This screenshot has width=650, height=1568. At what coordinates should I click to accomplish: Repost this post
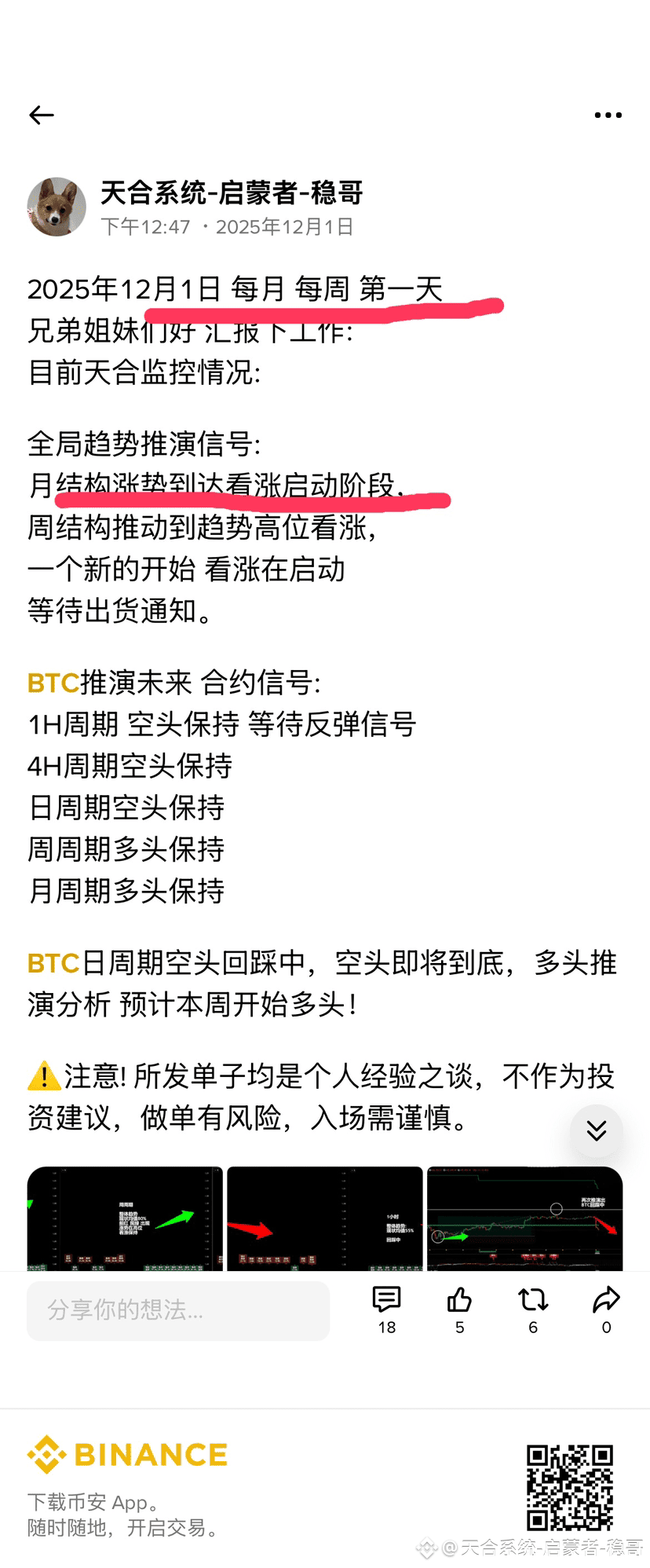pyautogui.click(x=533, y=1310)
